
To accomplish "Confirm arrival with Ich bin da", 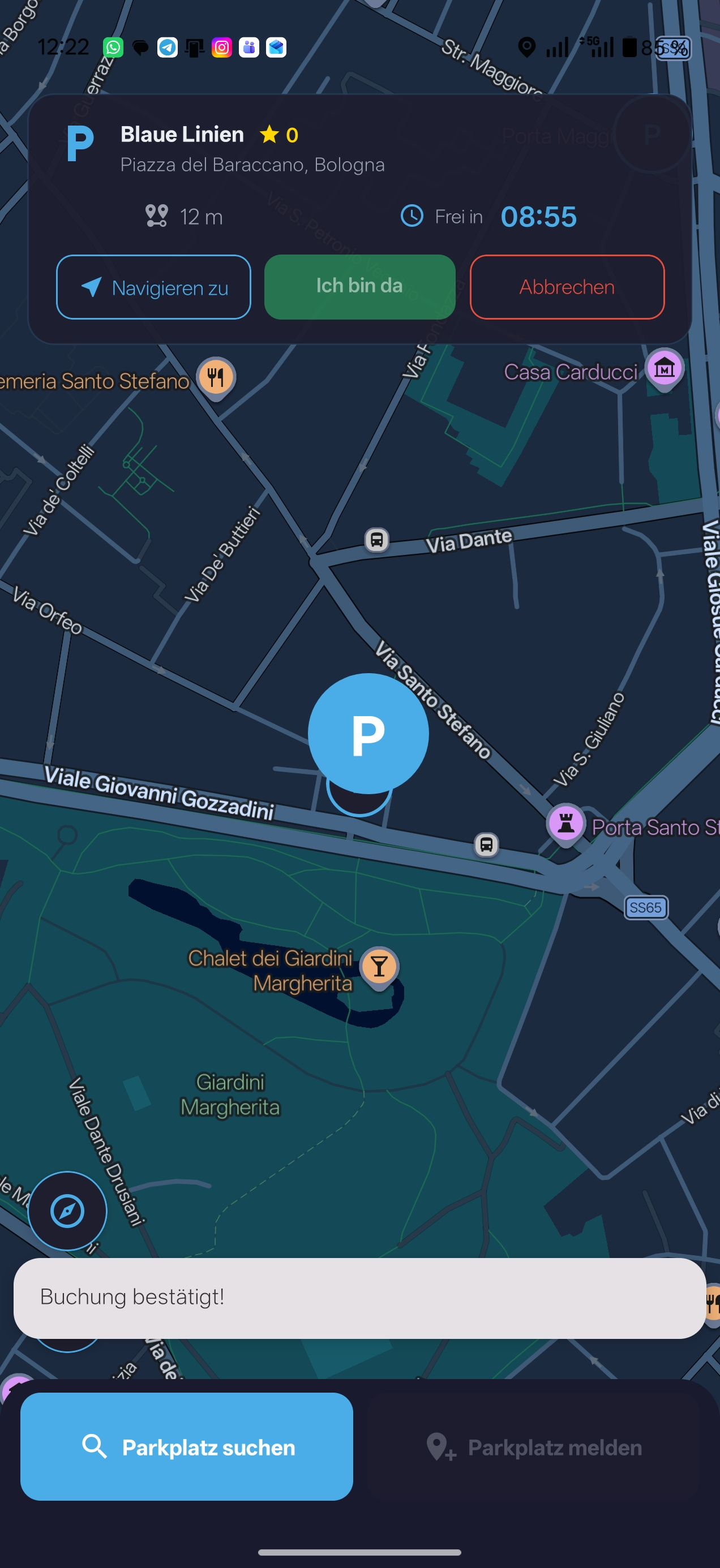I will 359,287.
